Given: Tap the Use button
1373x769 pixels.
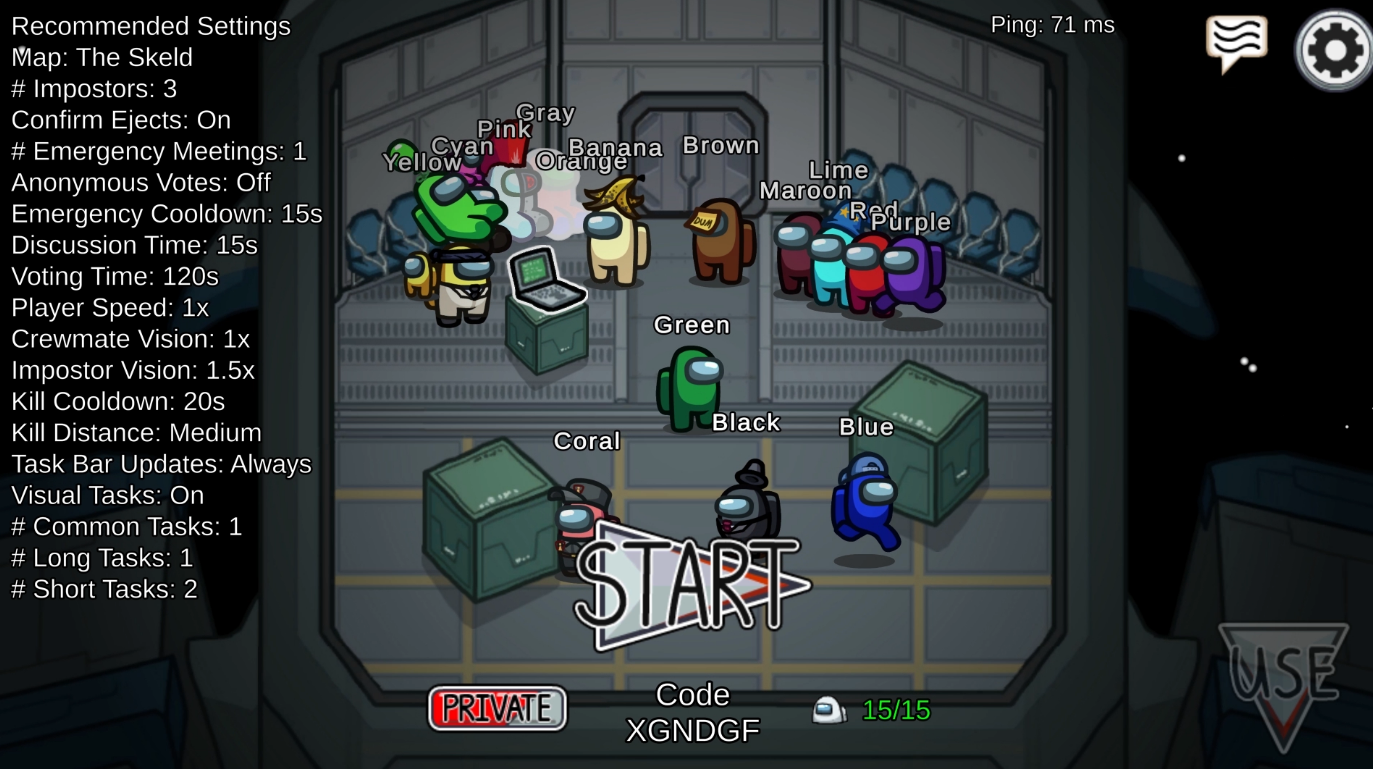Looking at the screenshot, I should [1283, 682].
